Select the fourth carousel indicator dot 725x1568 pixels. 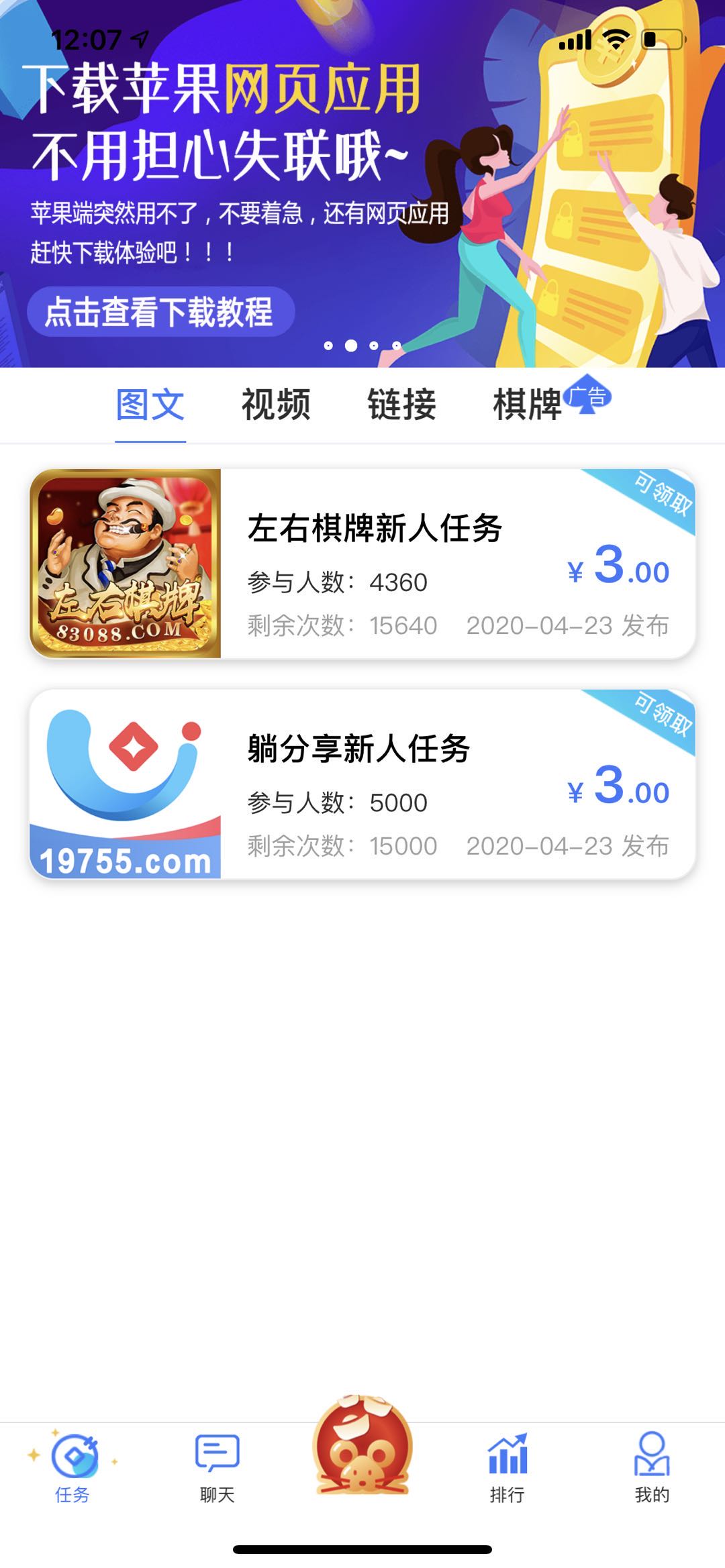[395, 344]
